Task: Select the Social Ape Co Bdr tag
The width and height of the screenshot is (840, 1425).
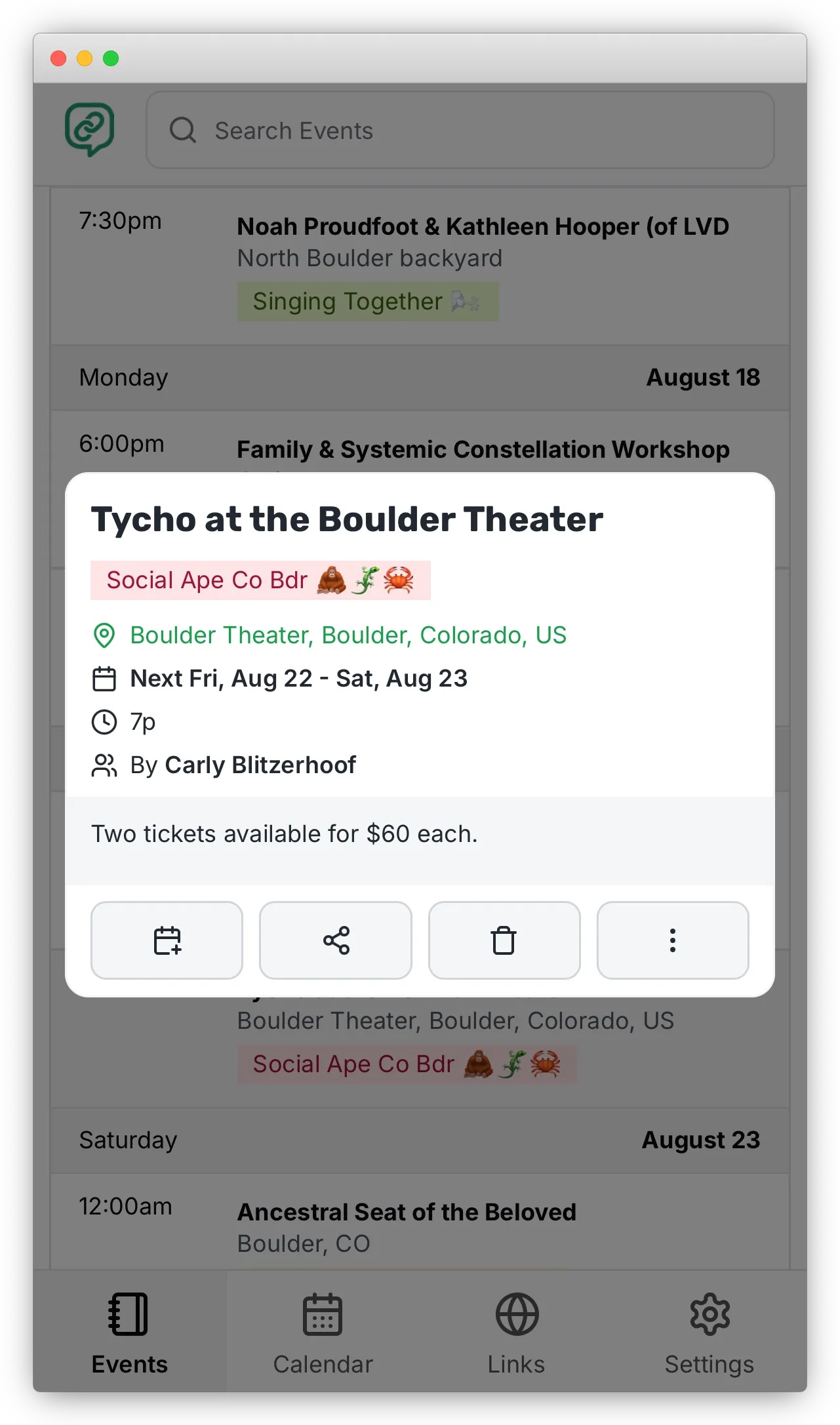Action: (x=260, y=580)
